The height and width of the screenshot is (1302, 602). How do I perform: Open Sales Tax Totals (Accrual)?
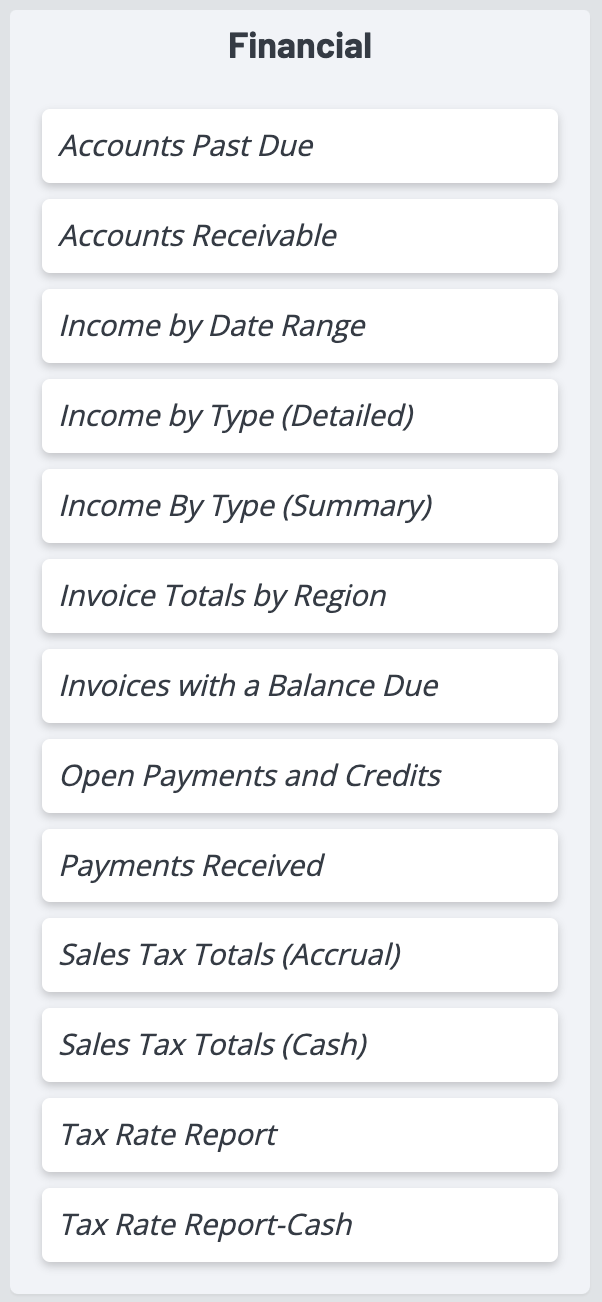[x=299, y=955]
